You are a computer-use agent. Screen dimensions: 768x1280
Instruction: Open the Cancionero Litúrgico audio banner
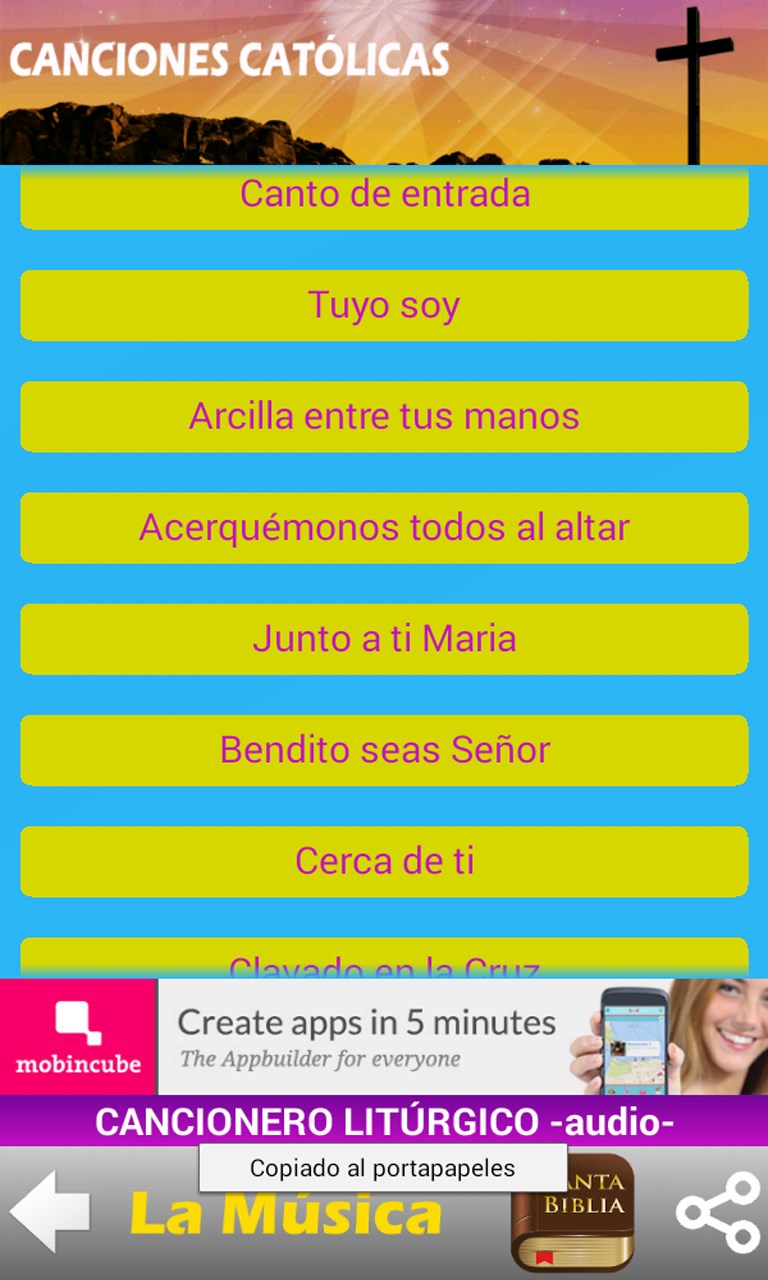pos(384,1122)
